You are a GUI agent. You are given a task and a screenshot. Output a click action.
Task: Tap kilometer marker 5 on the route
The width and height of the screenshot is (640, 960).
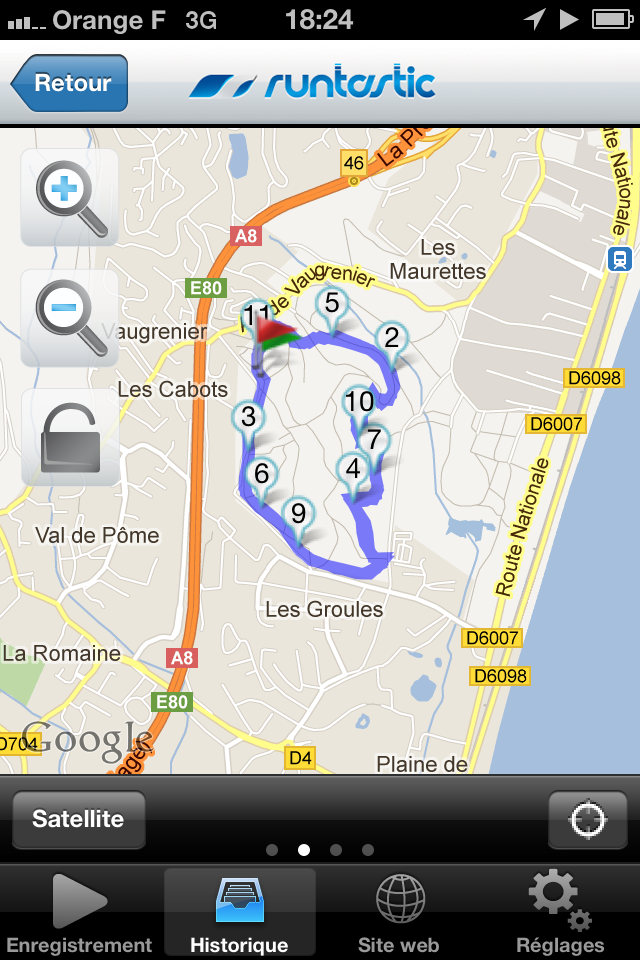[x=331, y=303]
